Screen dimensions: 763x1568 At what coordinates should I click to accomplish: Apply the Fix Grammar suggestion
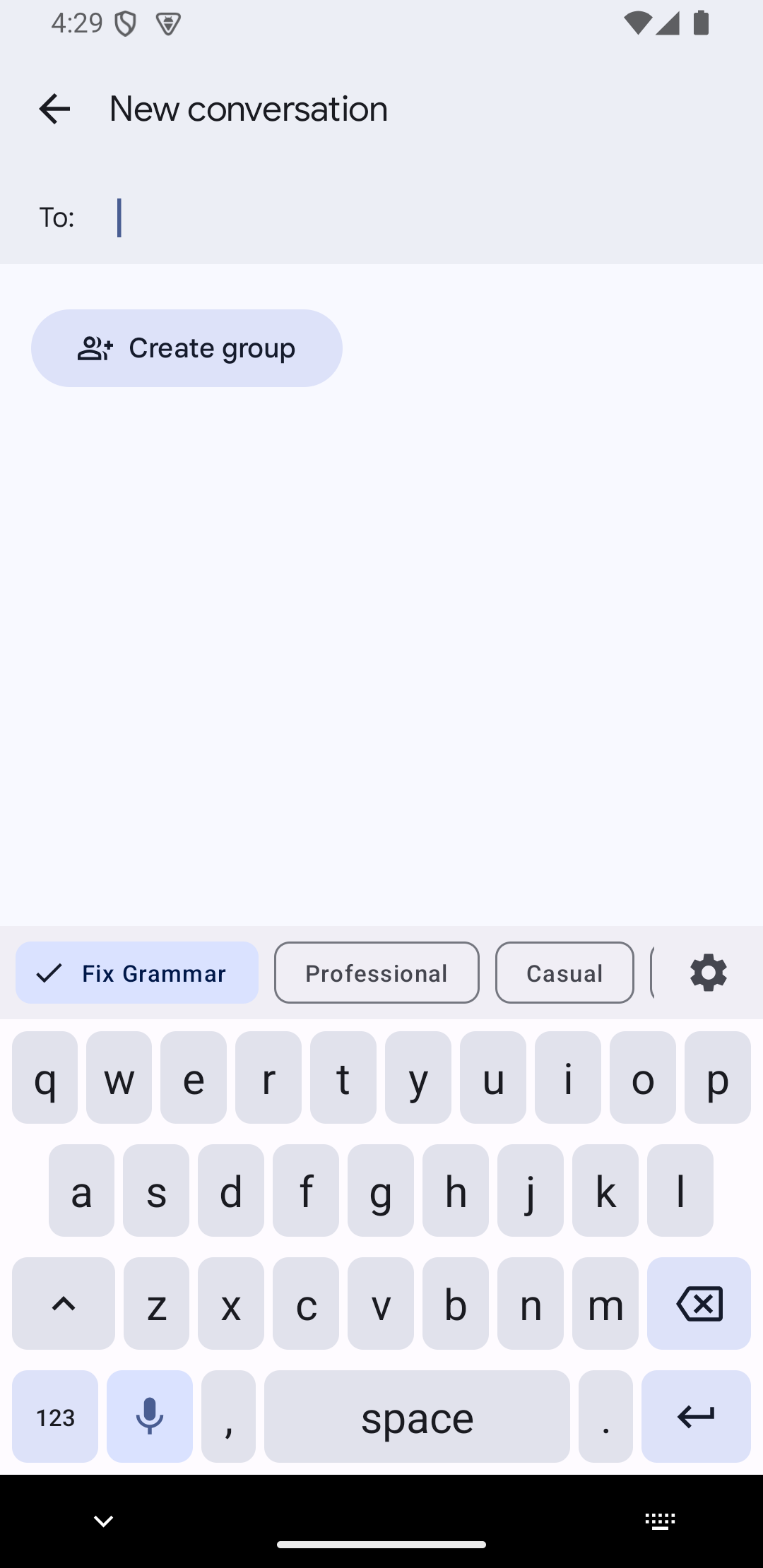pos(137,973)
